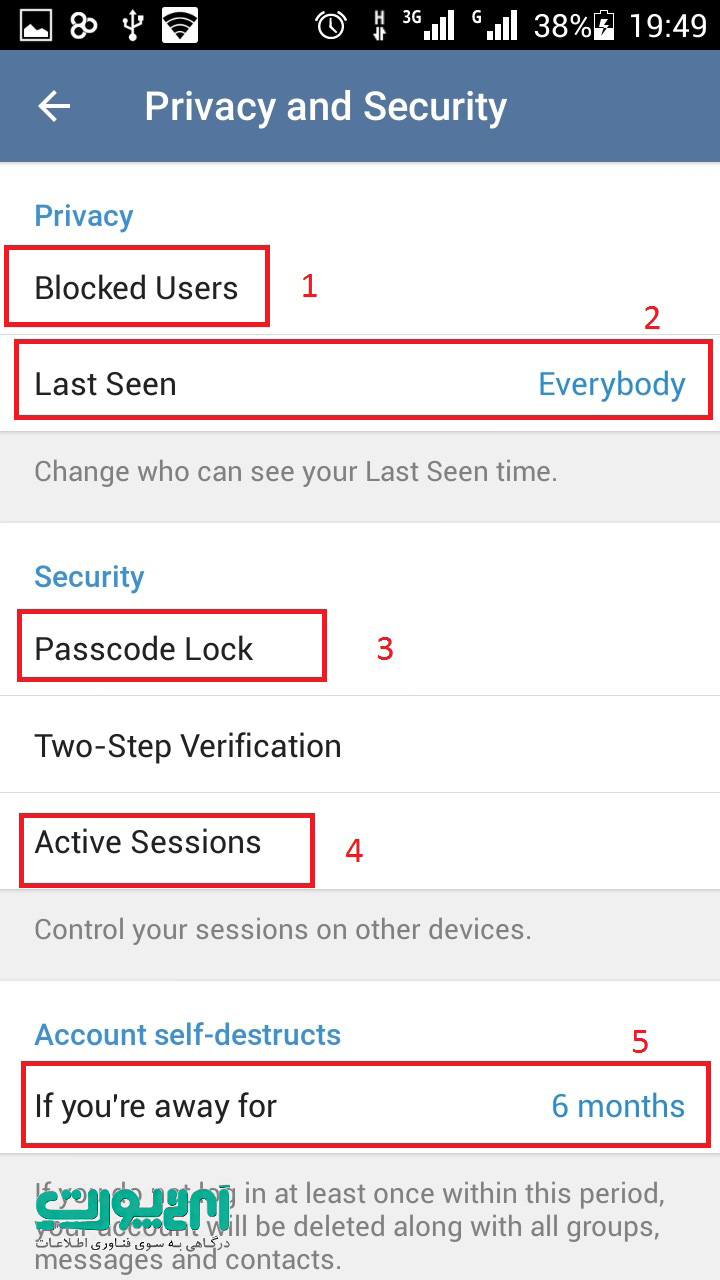Open Passcode Lock settings
720x1280 pixels.
[360, 649]
